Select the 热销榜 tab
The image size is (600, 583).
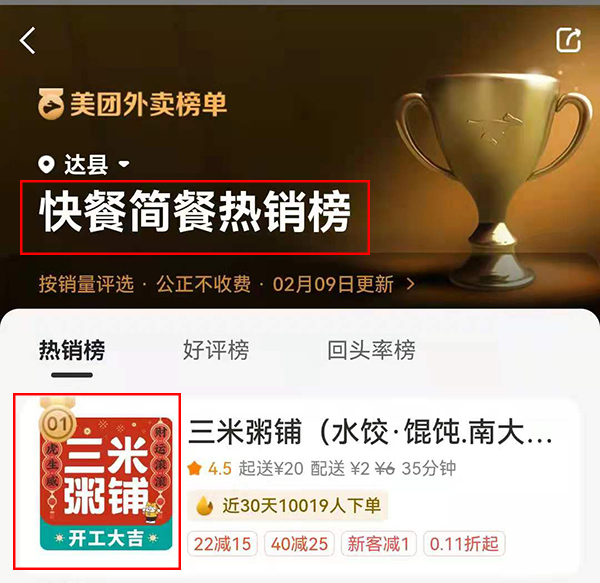click(72, 350)
